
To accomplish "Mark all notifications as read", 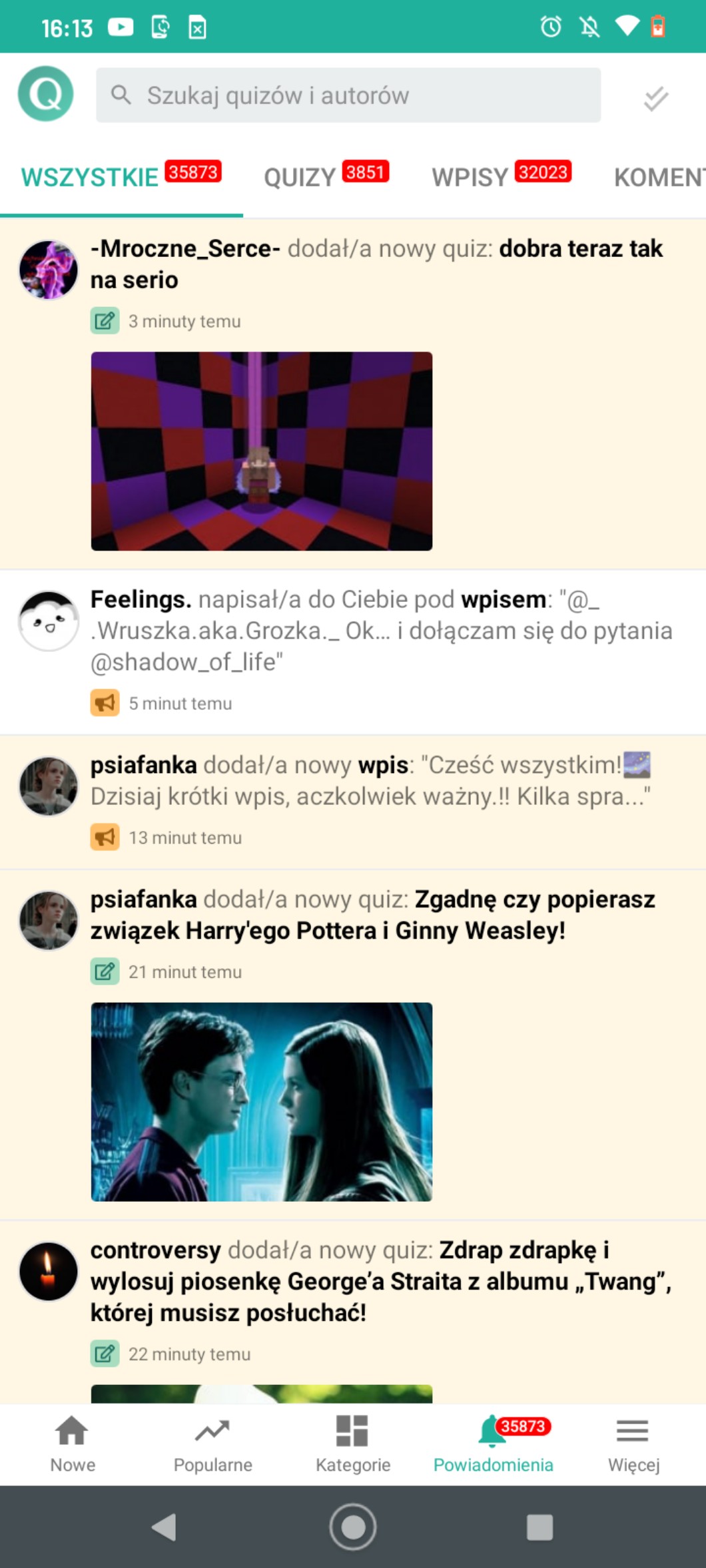I will pyautogui.click(x=655, y=98).
